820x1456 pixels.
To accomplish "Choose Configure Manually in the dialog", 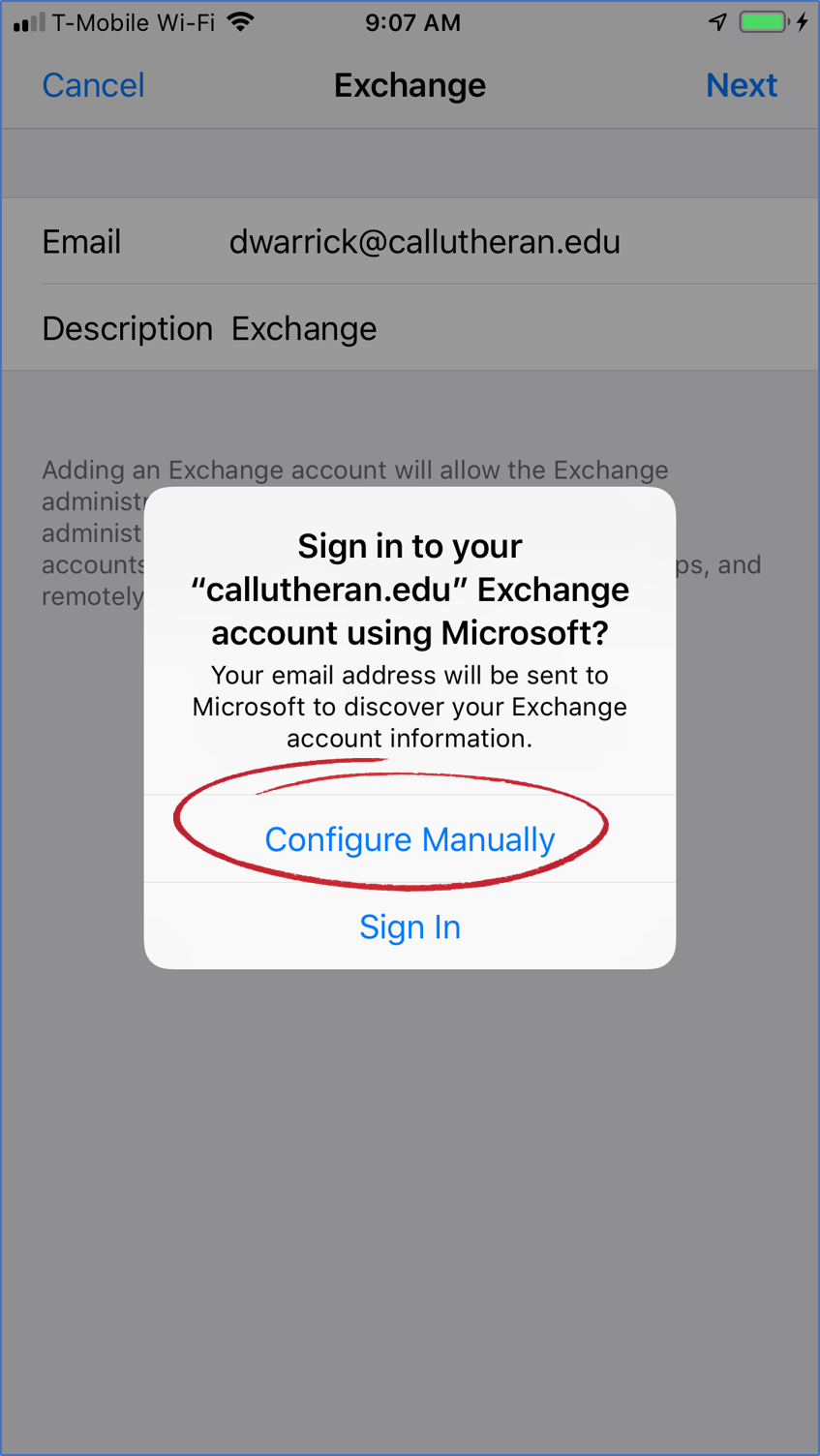I will [410, 839].
